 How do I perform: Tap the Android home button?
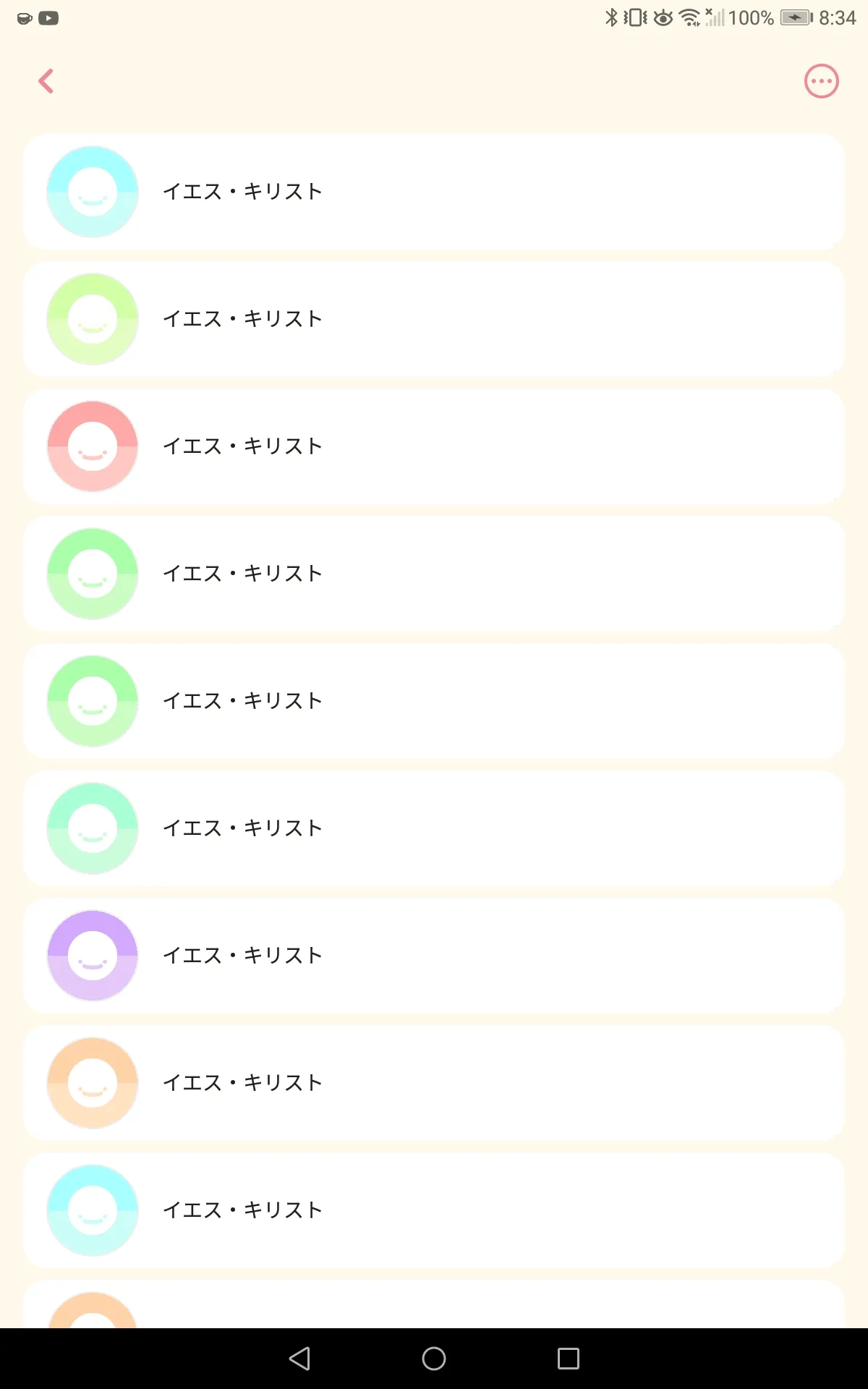(434, 1359)
